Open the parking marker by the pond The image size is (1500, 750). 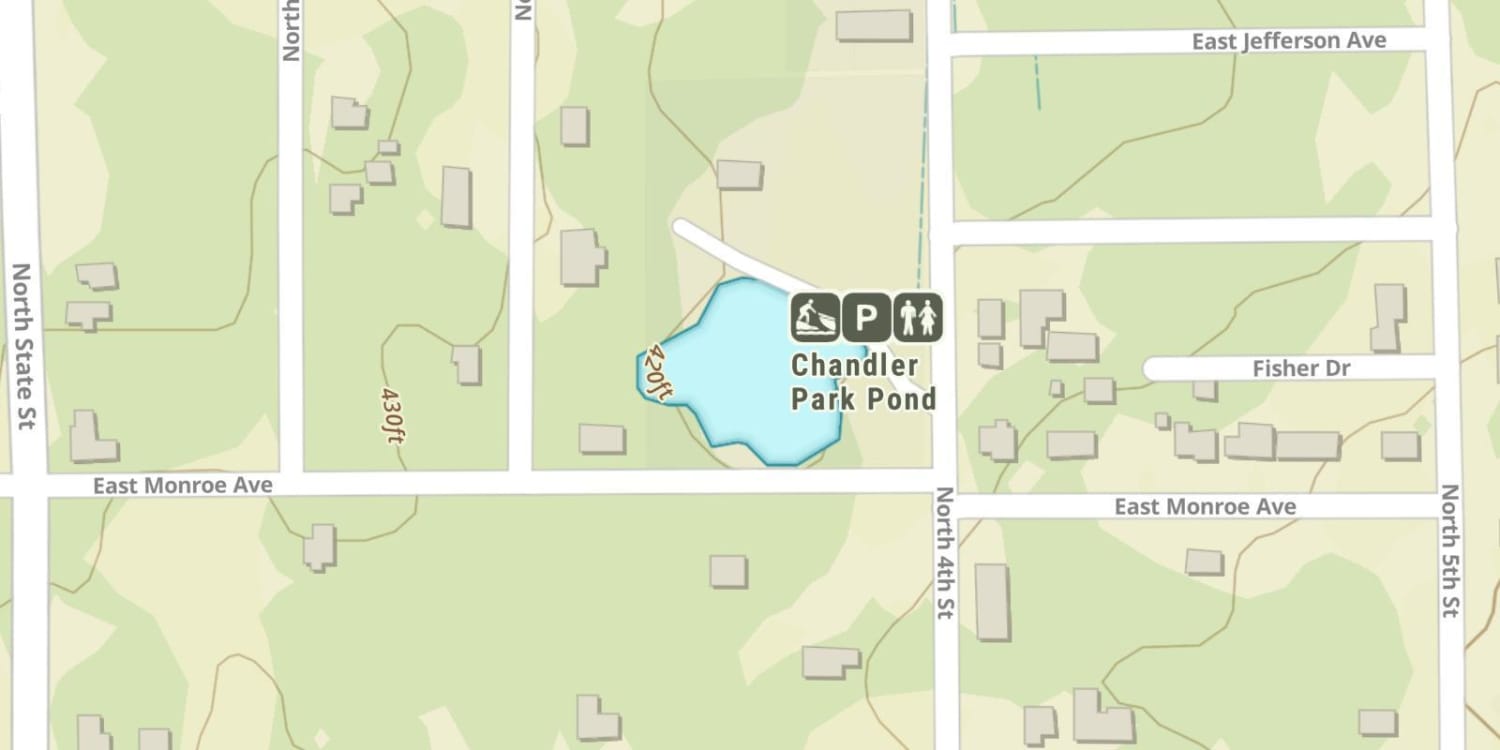click(x=866, y=318)
